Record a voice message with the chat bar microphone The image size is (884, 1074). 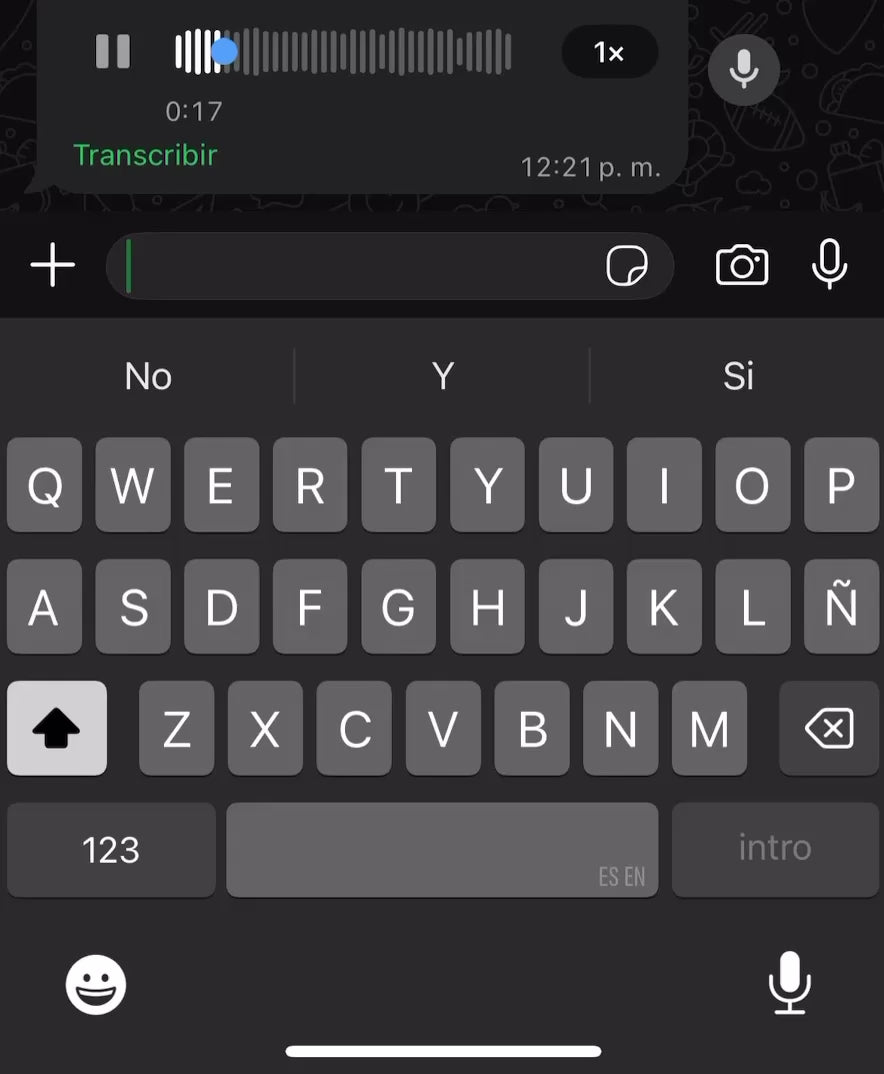[830, 264]
